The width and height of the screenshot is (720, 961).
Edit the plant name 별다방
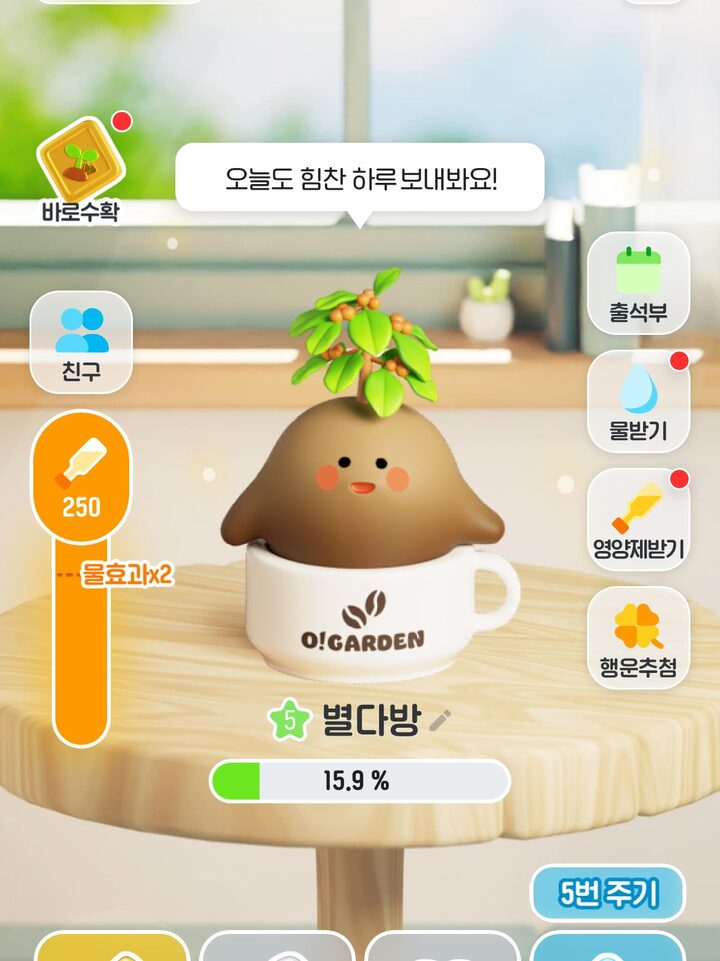(440, 720)
